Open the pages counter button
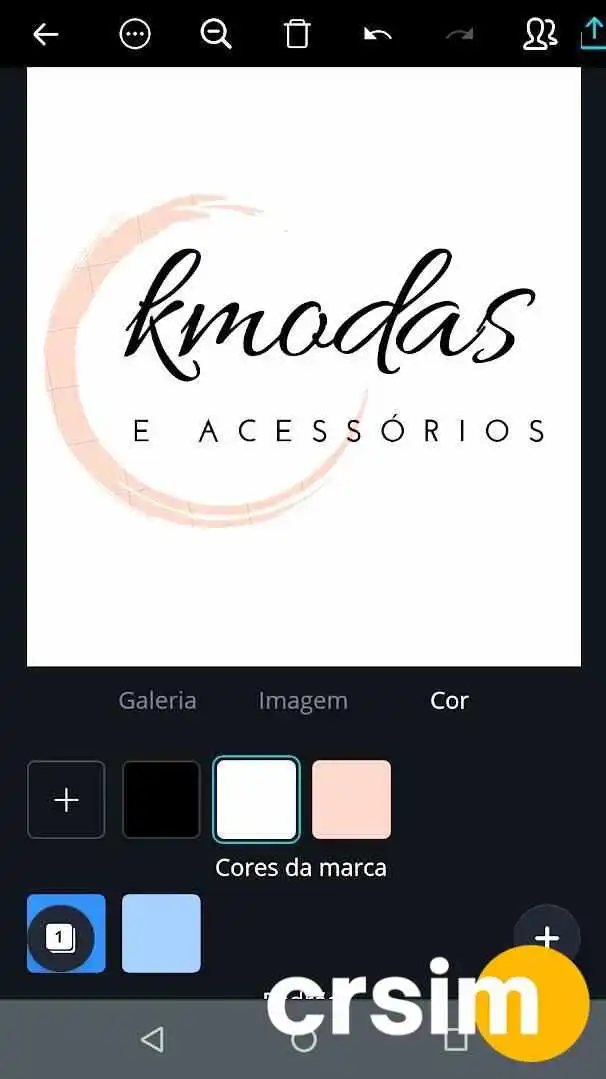Image resolution: width=606 pixels, height=1079 pixels. pyautogui.click(x=60, y=938)
